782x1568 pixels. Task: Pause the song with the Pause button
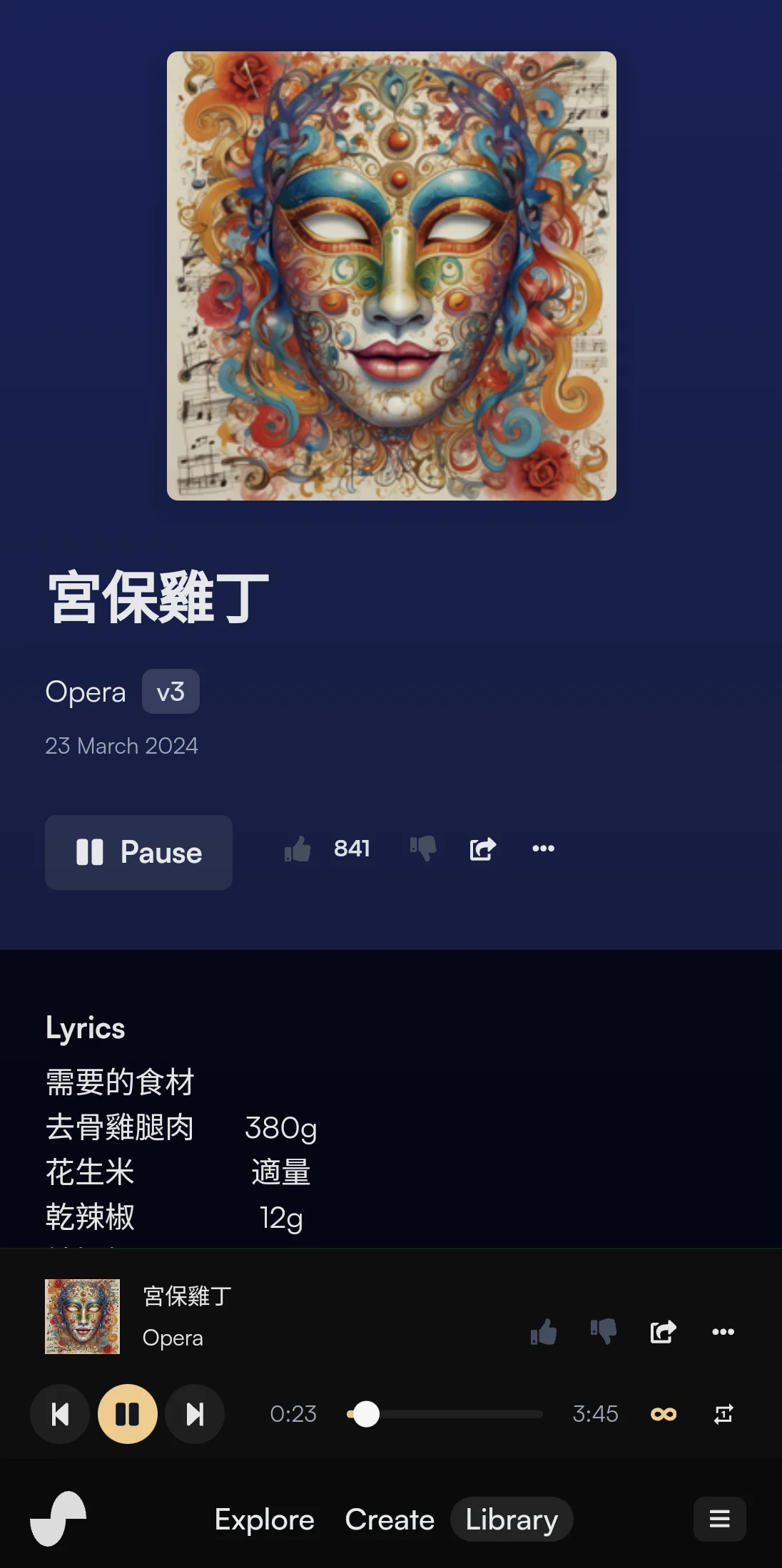click(x=138, y=852)
